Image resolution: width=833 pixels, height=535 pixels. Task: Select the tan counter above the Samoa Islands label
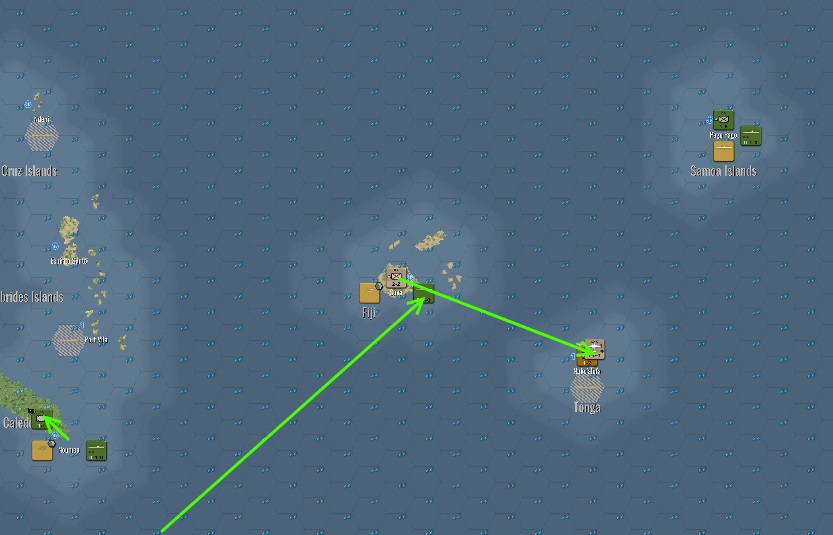tap(723, 151)
